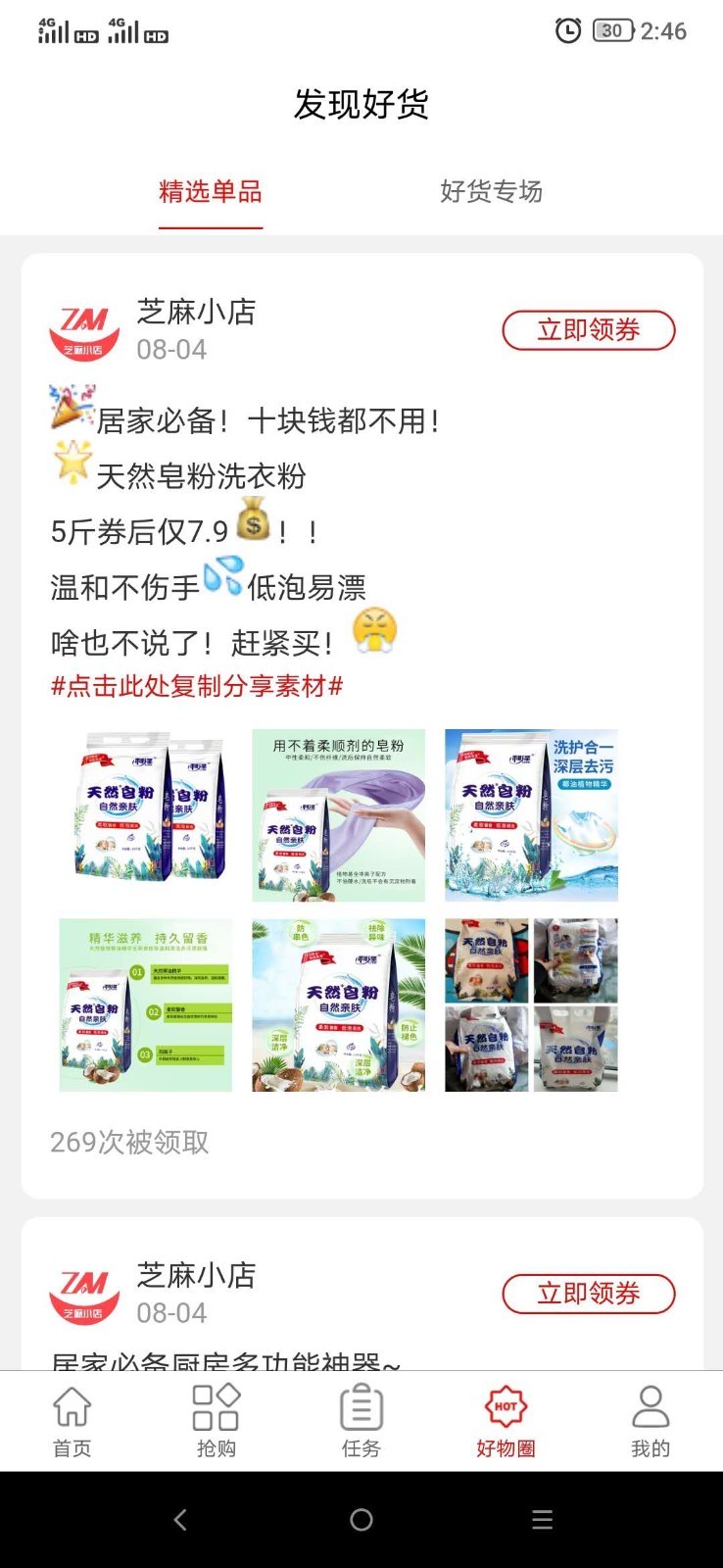Viewport: 723px width, 1568px height.
Task: View the 用不着柔顺剂的皂粉 image
Action: (338, 814)
